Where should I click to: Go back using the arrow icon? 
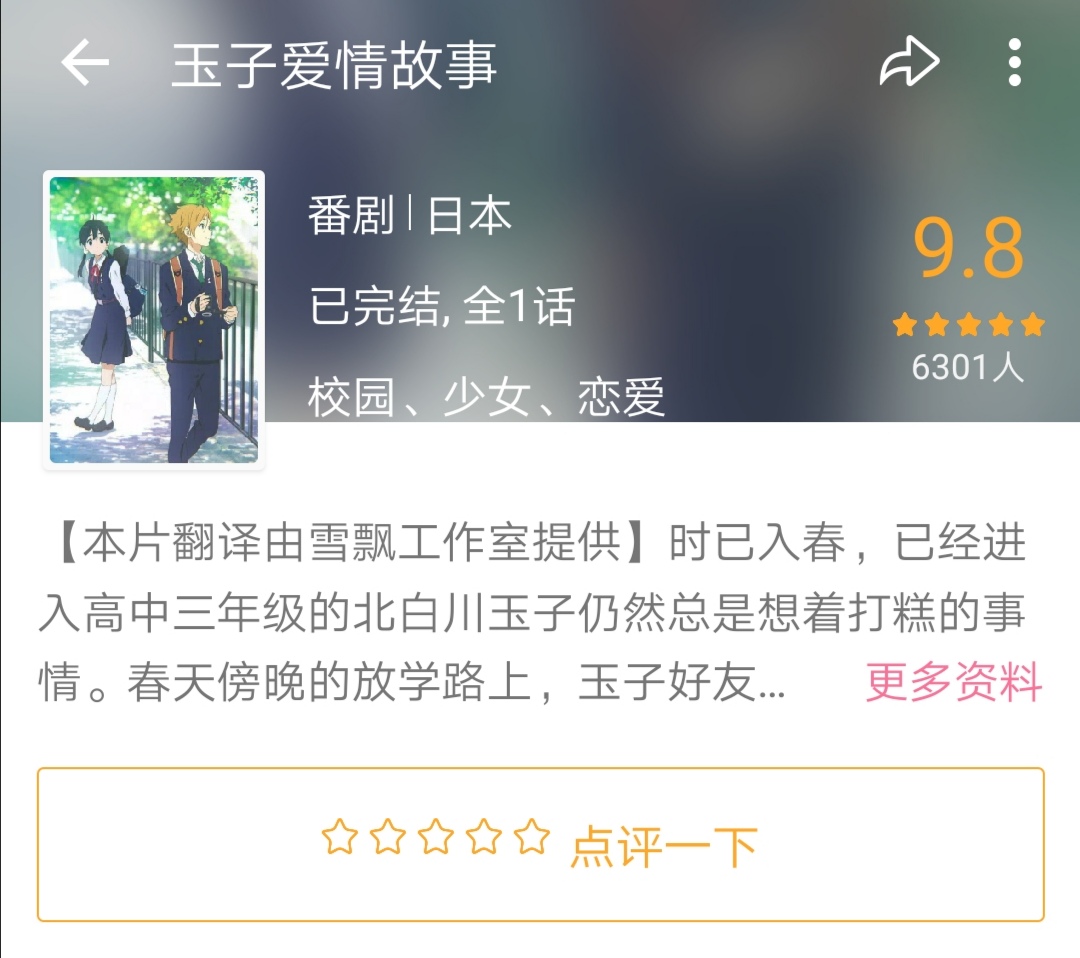pyautogui.click(x=85, y=64)
